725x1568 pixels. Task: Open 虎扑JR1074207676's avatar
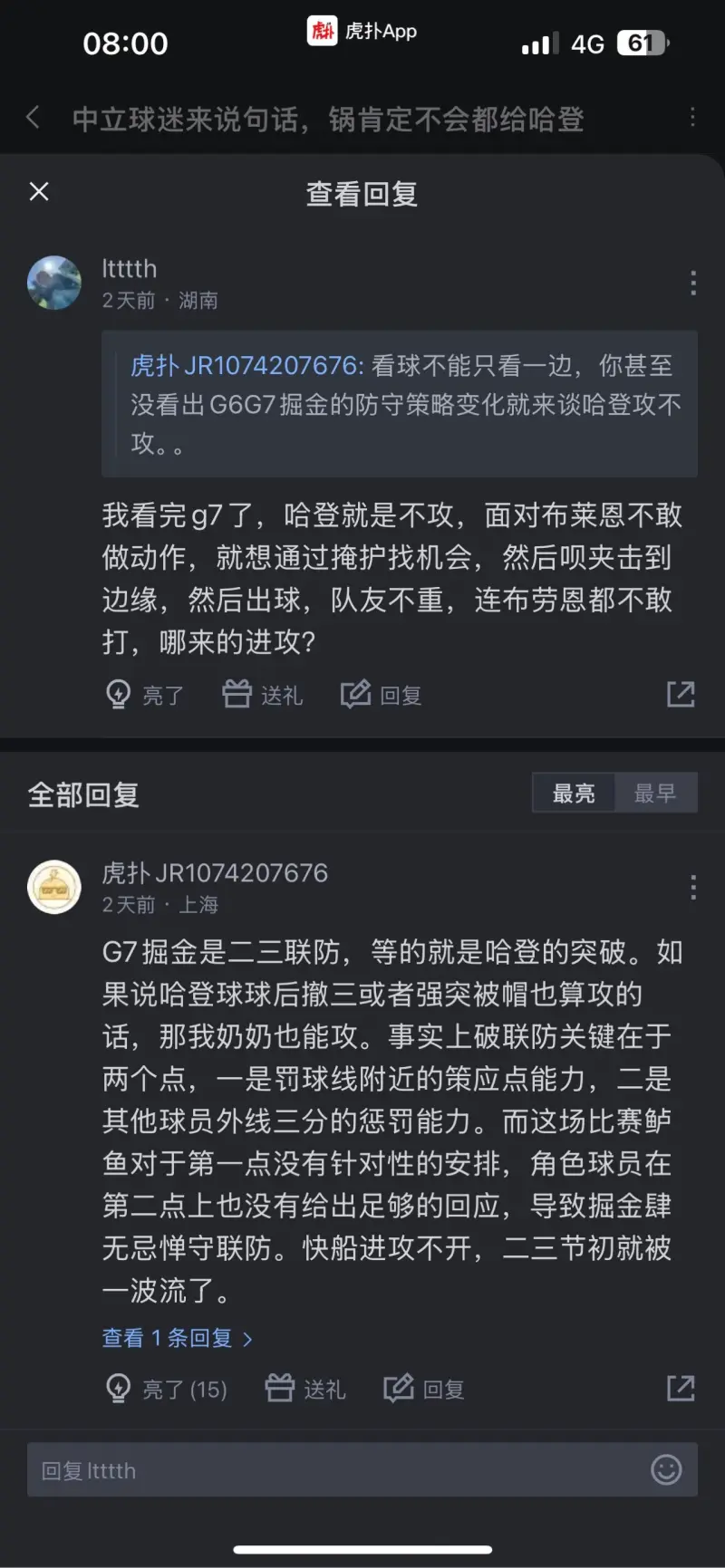(54, 887)
